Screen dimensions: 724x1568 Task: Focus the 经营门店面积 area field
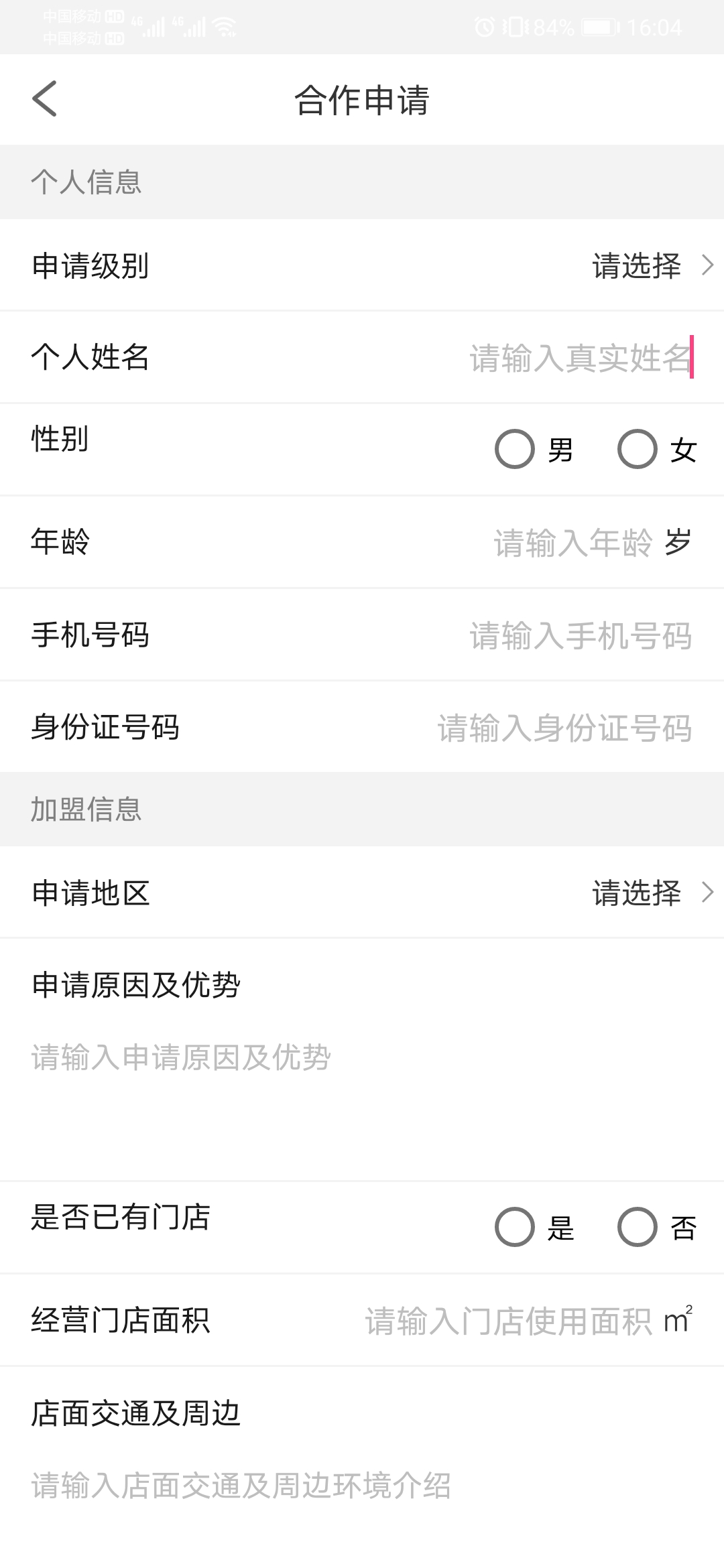[x=508, y=1321]
